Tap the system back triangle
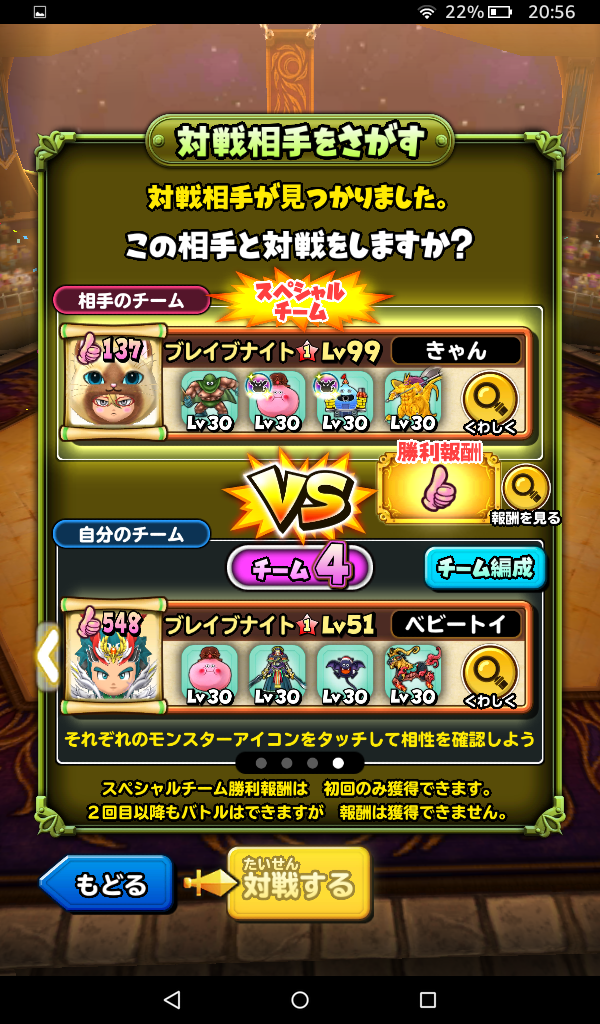This screenshot has width=600, height=1024. point(172,999)
